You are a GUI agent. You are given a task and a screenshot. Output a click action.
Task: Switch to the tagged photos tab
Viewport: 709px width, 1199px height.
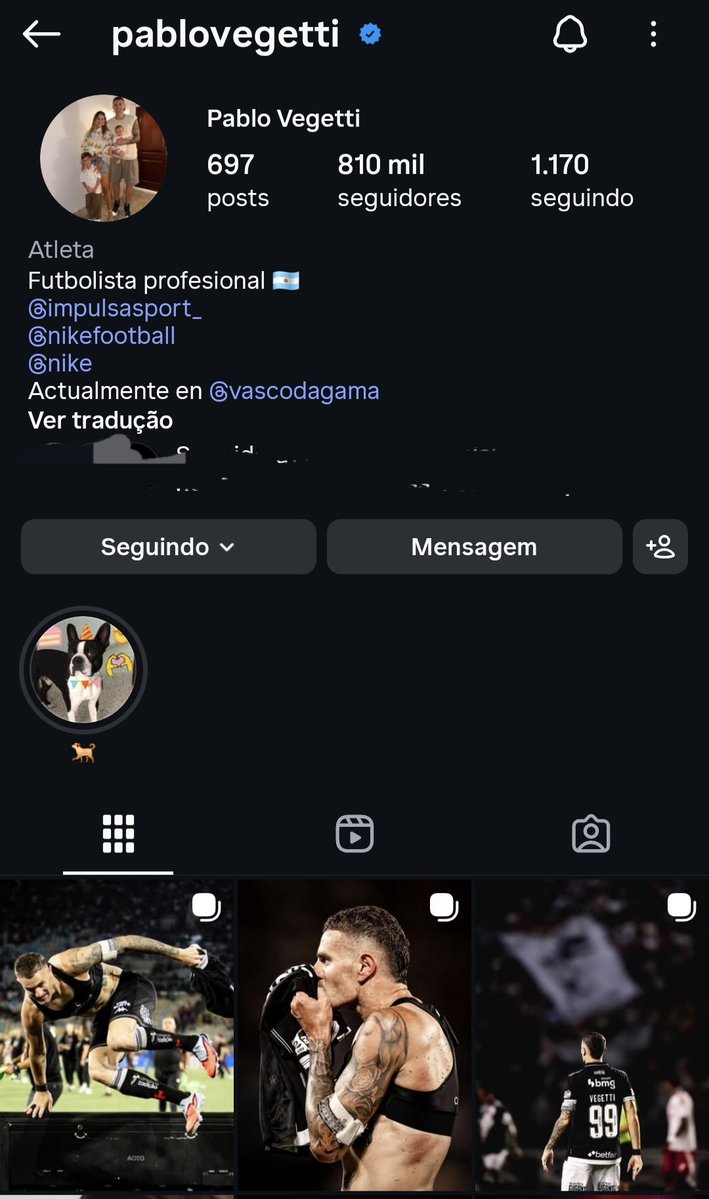click(591, 834)
